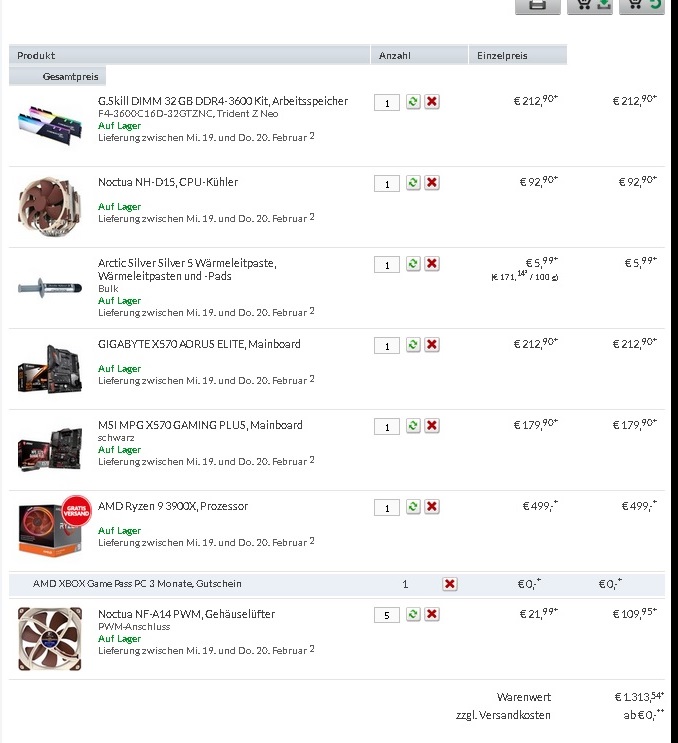Screen dimensions: 678x743
Task: Remove Arctic Silver 5 from cart
Action: (432, 264)
